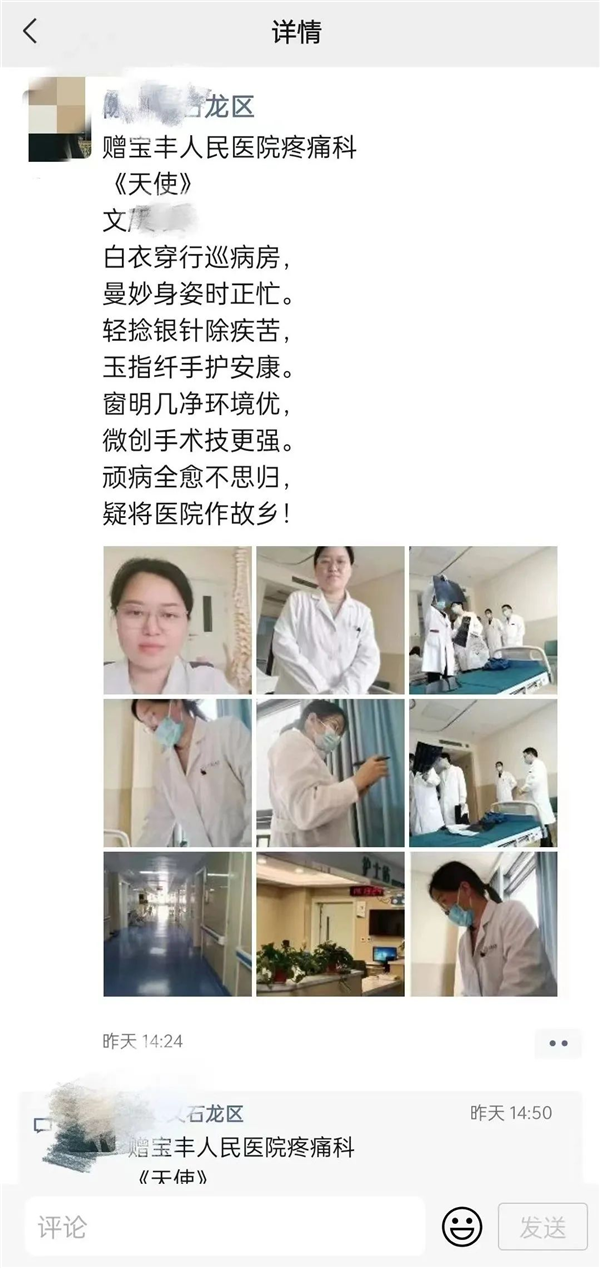600x1268 pixels.
Task: Go back using the arrow icon
Action: [30, 32]
